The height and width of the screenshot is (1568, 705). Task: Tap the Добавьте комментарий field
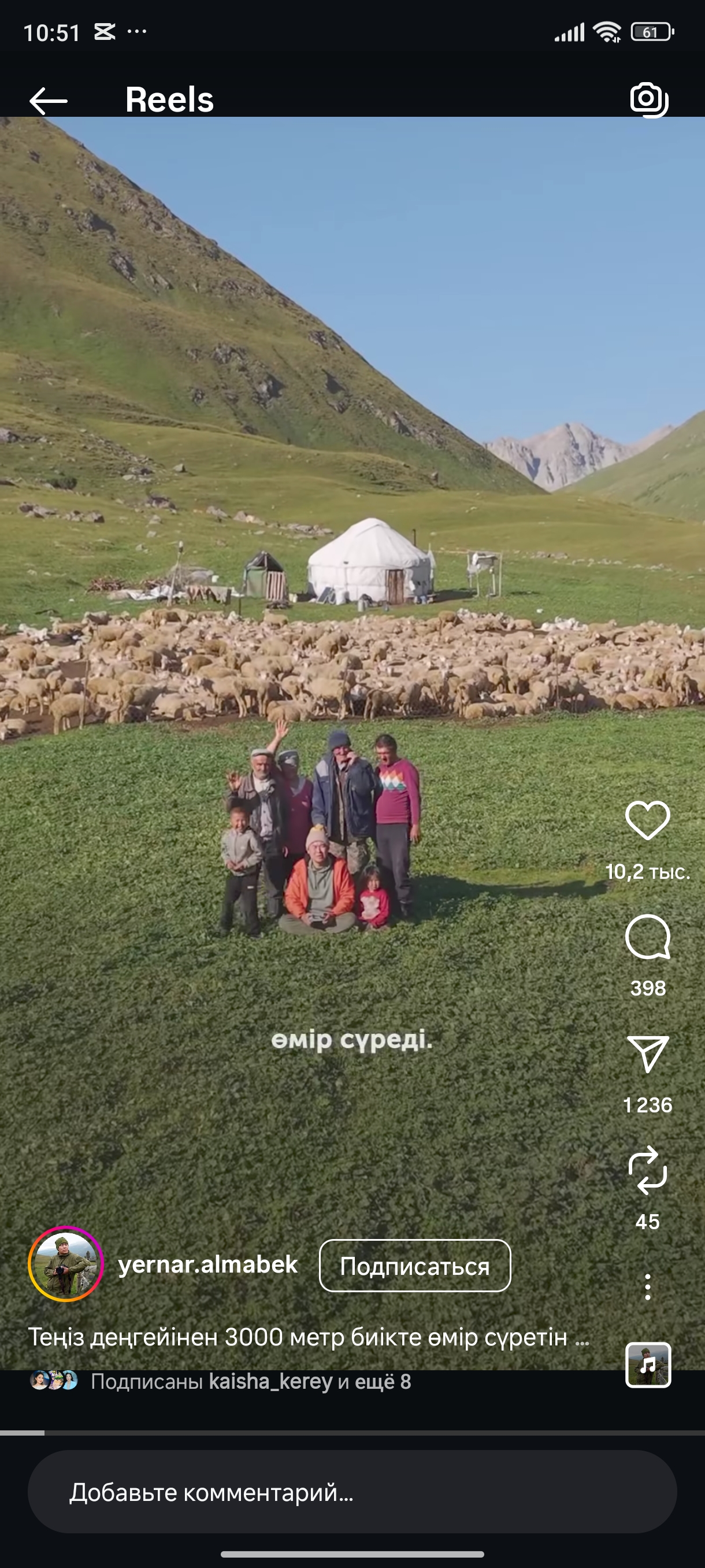coord(351,1492)
